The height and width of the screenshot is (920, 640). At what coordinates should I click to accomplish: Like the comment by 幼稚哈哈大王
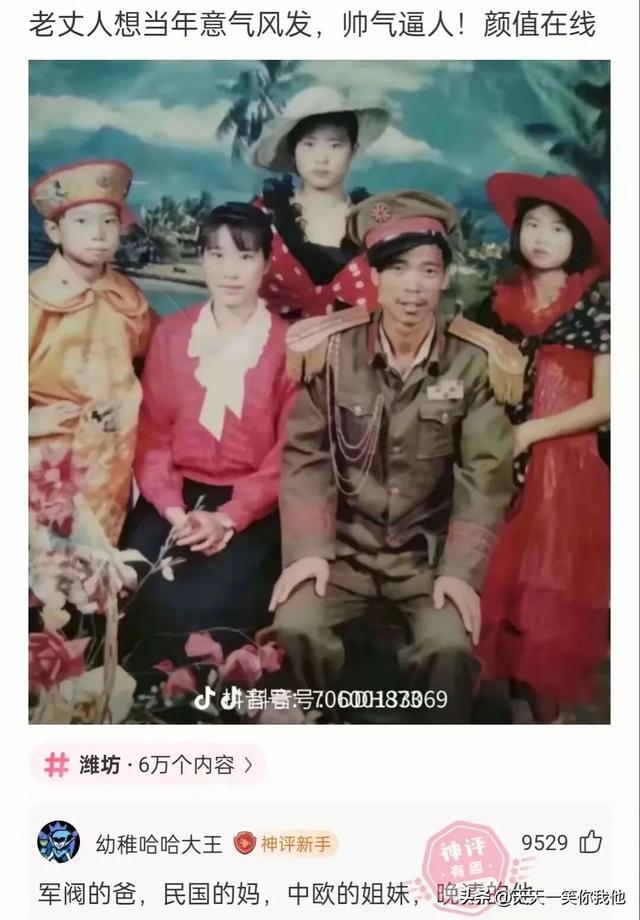pyautogui.click(x=591, y=842)
